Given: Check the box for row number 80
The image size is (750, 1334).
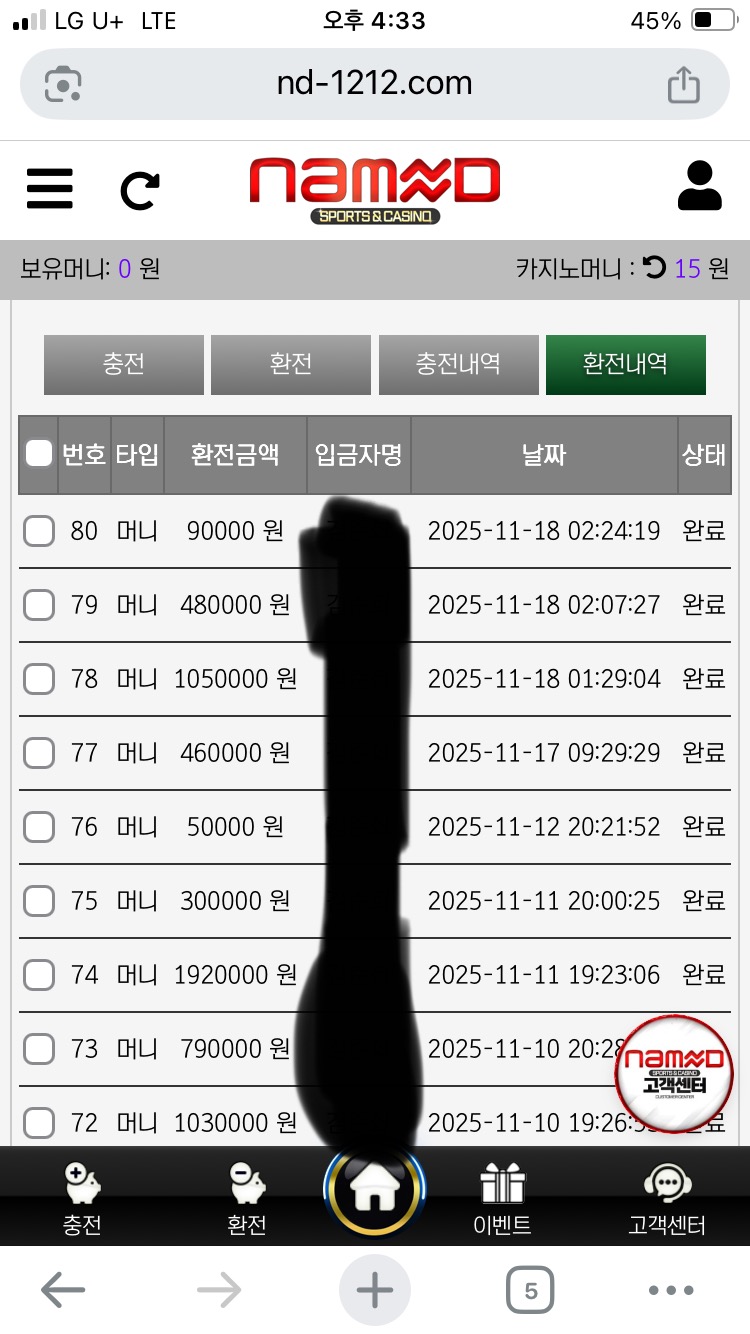Looking at the screenshot, I should pyautogui.click(x=39, y=531).
